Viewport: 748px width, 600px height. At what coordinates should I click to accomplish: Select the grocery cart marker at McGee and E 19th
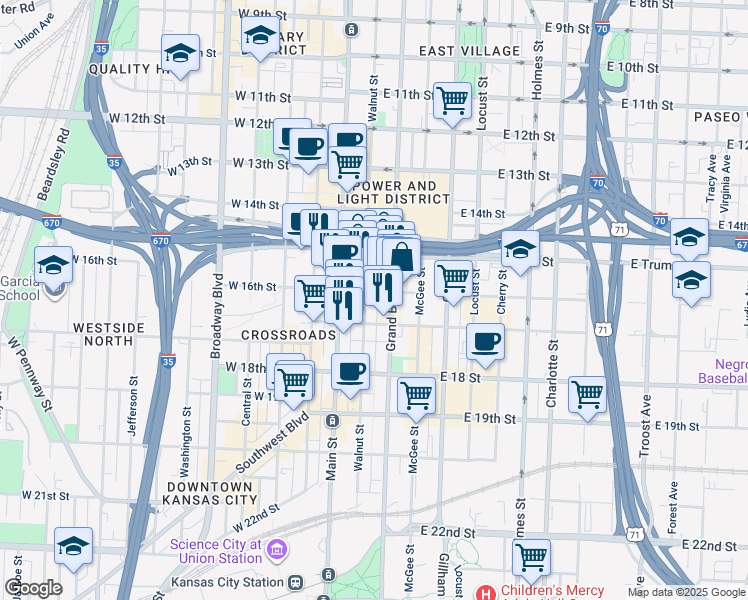coord(416,395)
